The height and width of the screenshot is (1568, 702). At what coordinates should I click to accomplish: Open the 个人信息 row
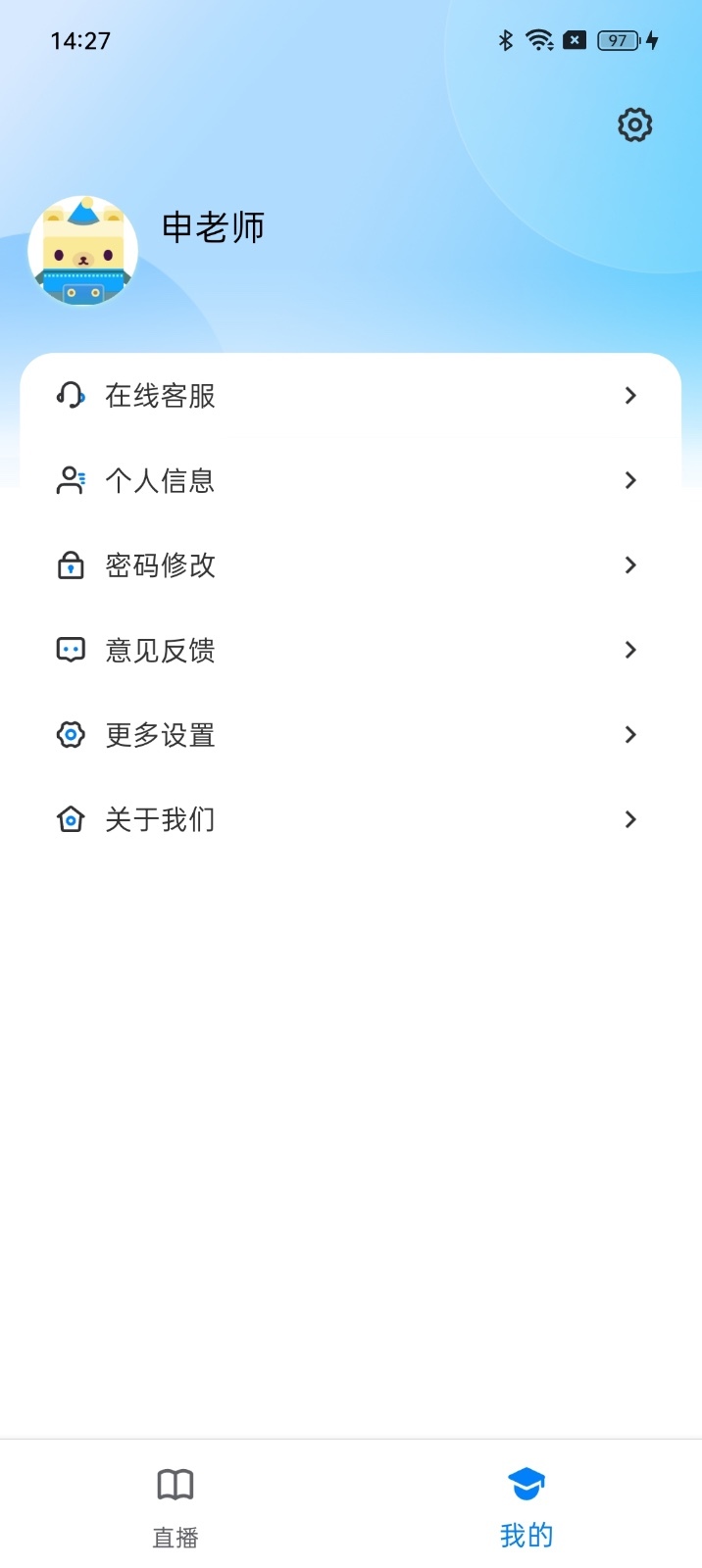click(x=350, y=480)
